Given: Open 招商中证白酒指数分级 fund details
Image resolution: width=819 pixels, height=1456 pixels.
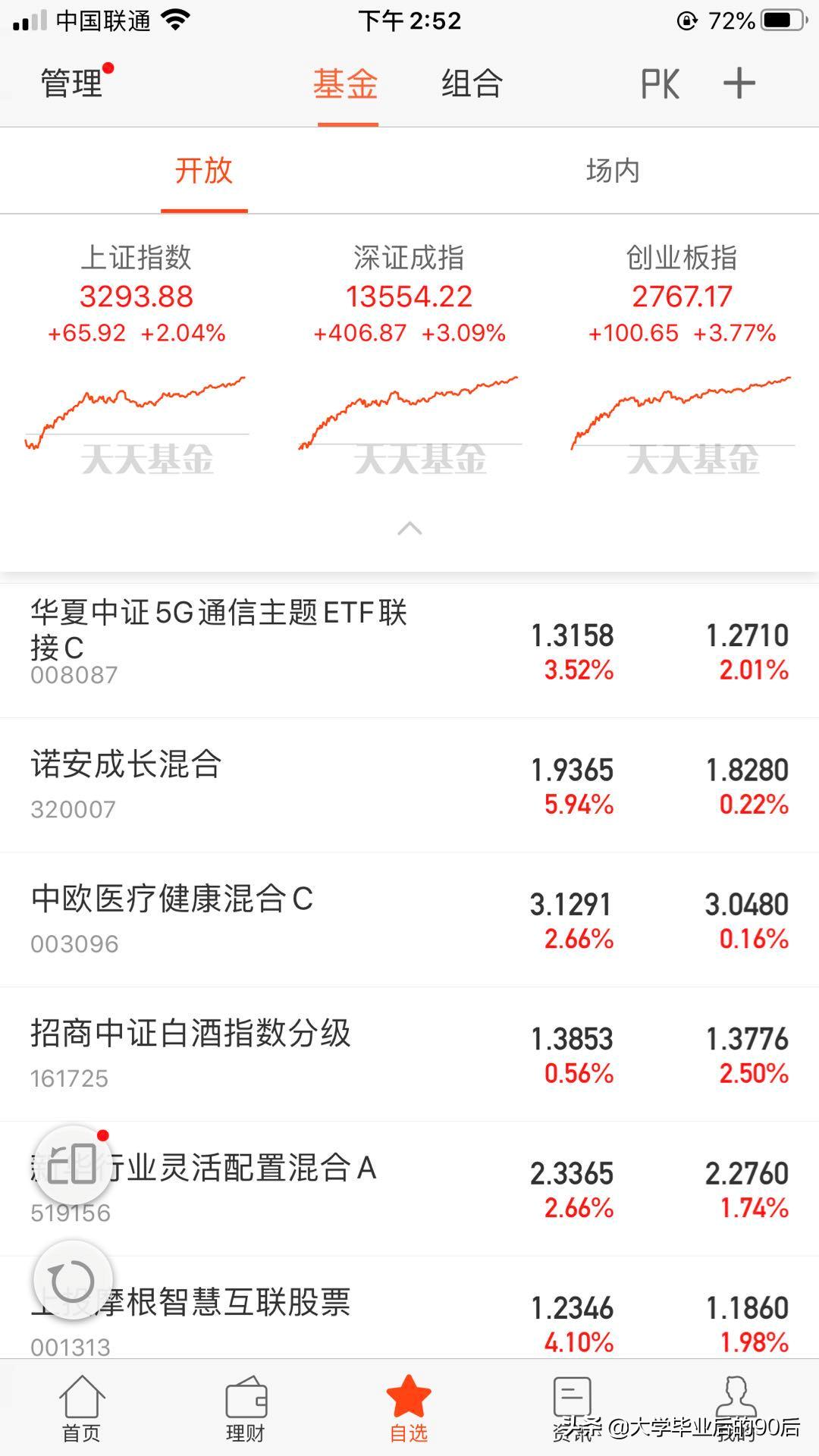Looking at the screenshot, I should click(x=409, y=1054).
